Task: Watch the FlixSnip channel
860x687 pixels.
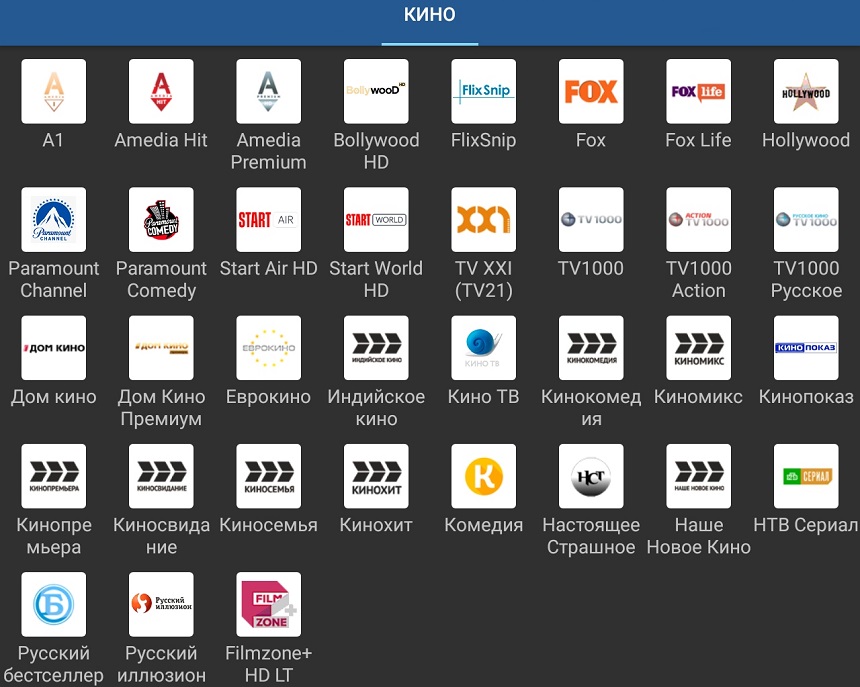Action: [x=484, y=92]
